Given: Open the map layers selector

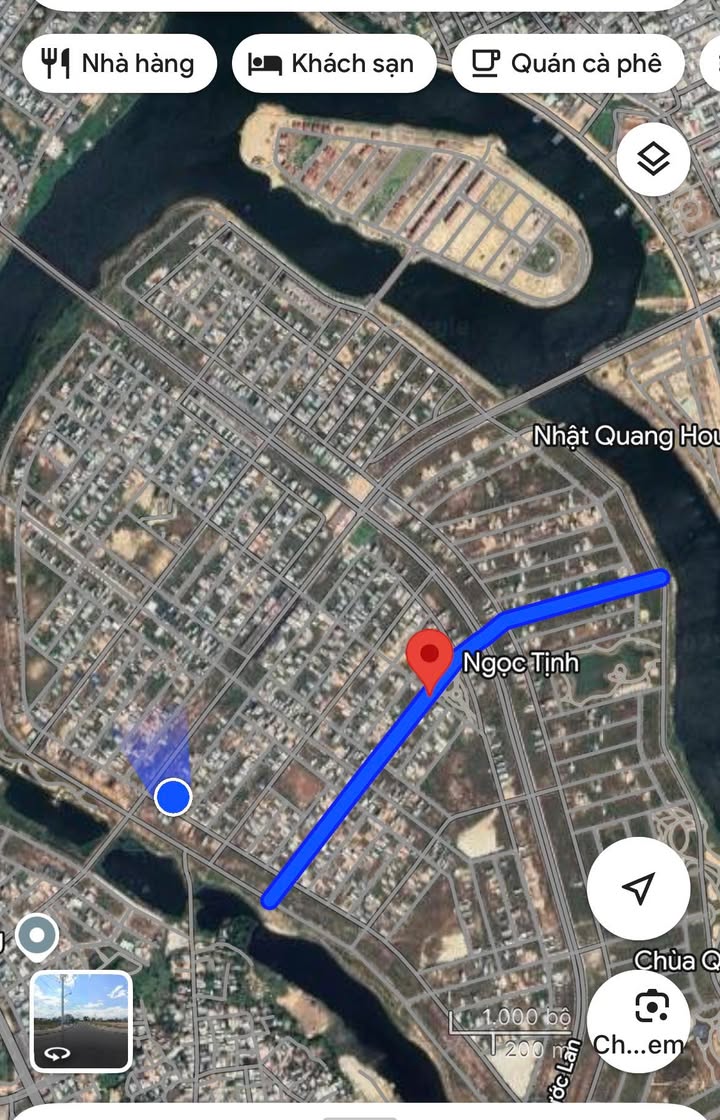Looking at the screenshot, I should (653, 159).
